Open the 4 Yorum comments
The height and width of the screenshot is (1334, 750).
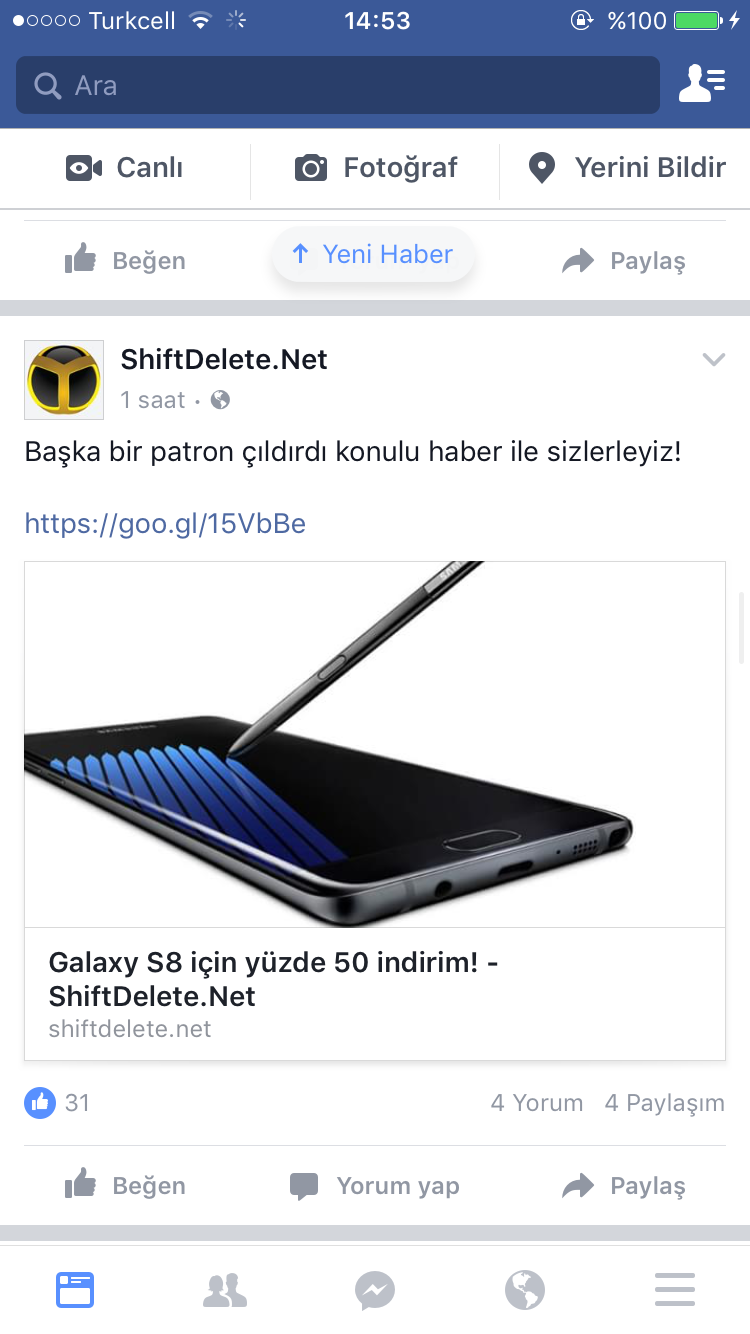(536, 1103)
